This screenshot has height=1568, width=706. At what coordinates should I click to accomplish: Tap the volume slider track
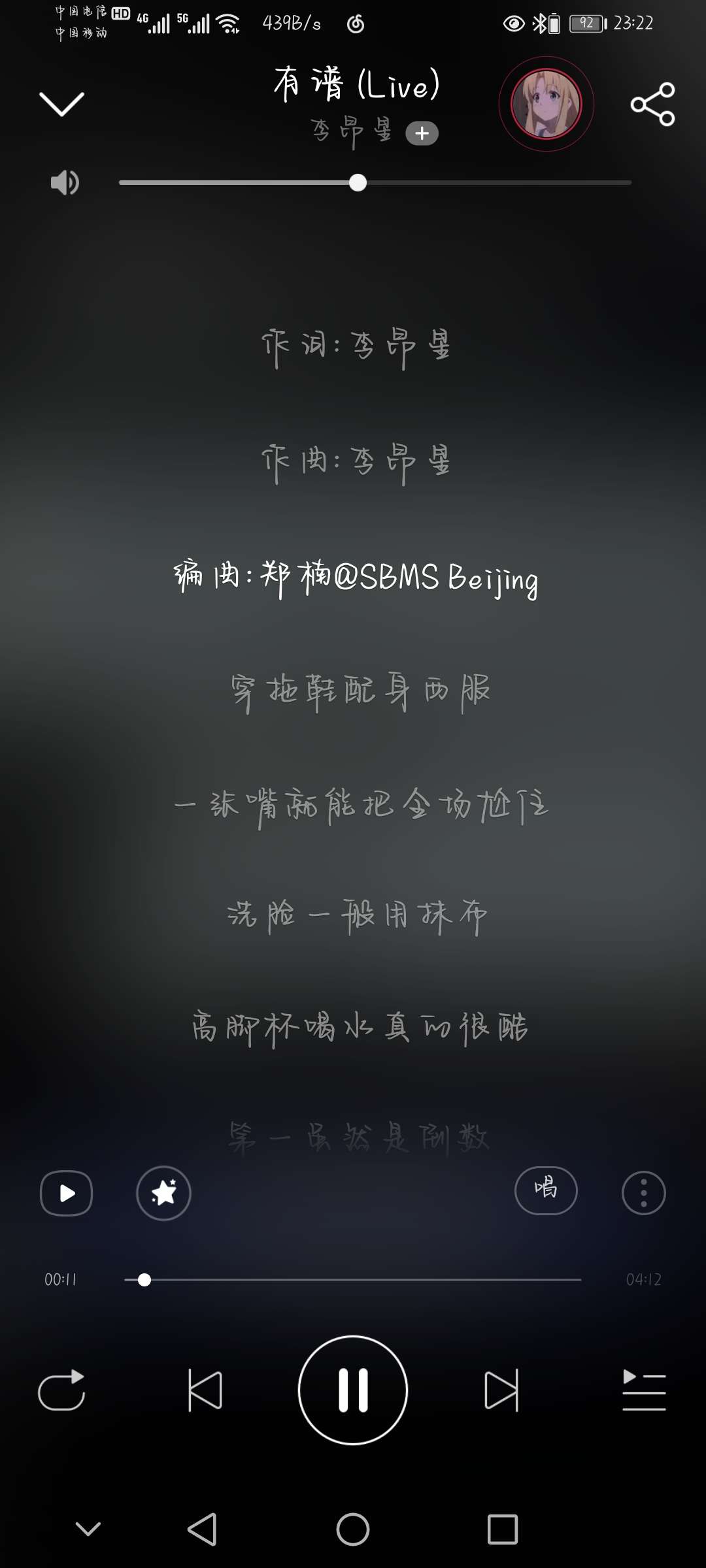[375, 183]
